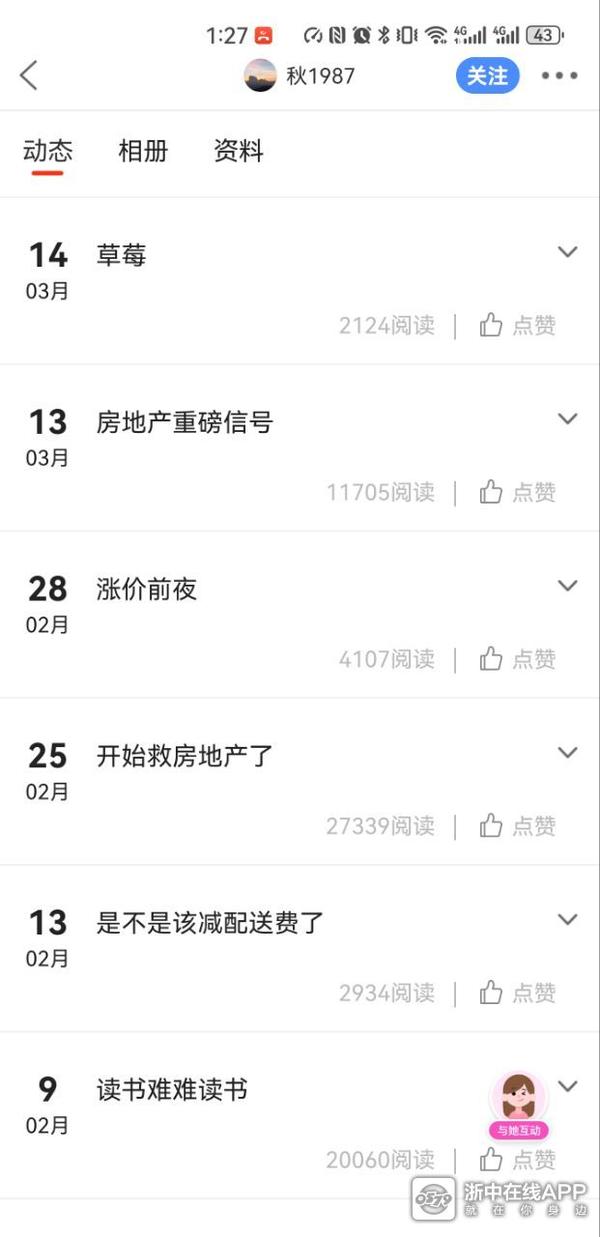View the 秋1987 profile avatar
The width and height of the screenshot is (600, 1237).
coord(260,76)
